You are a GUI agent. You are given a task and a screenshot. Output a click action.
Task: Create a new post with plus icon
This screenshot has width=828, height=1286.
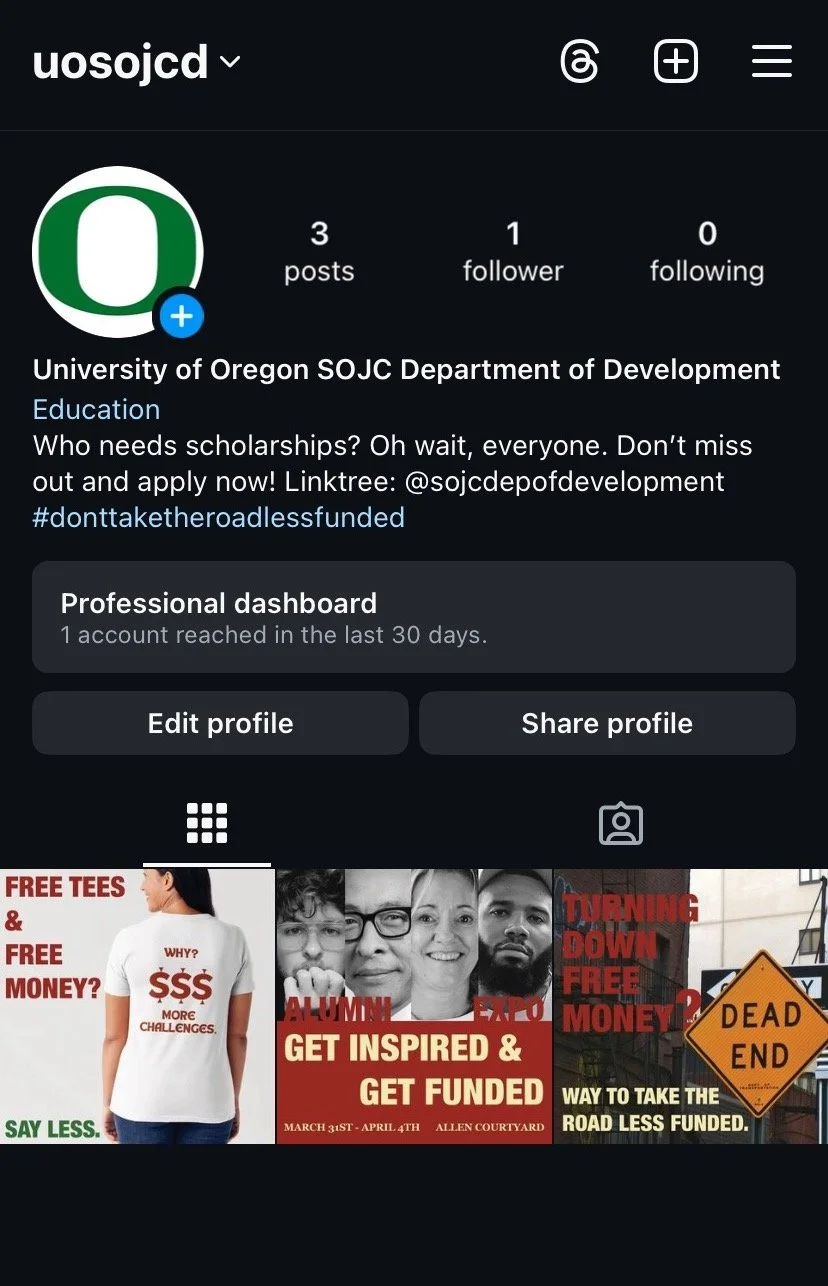(x=676, y=63)
